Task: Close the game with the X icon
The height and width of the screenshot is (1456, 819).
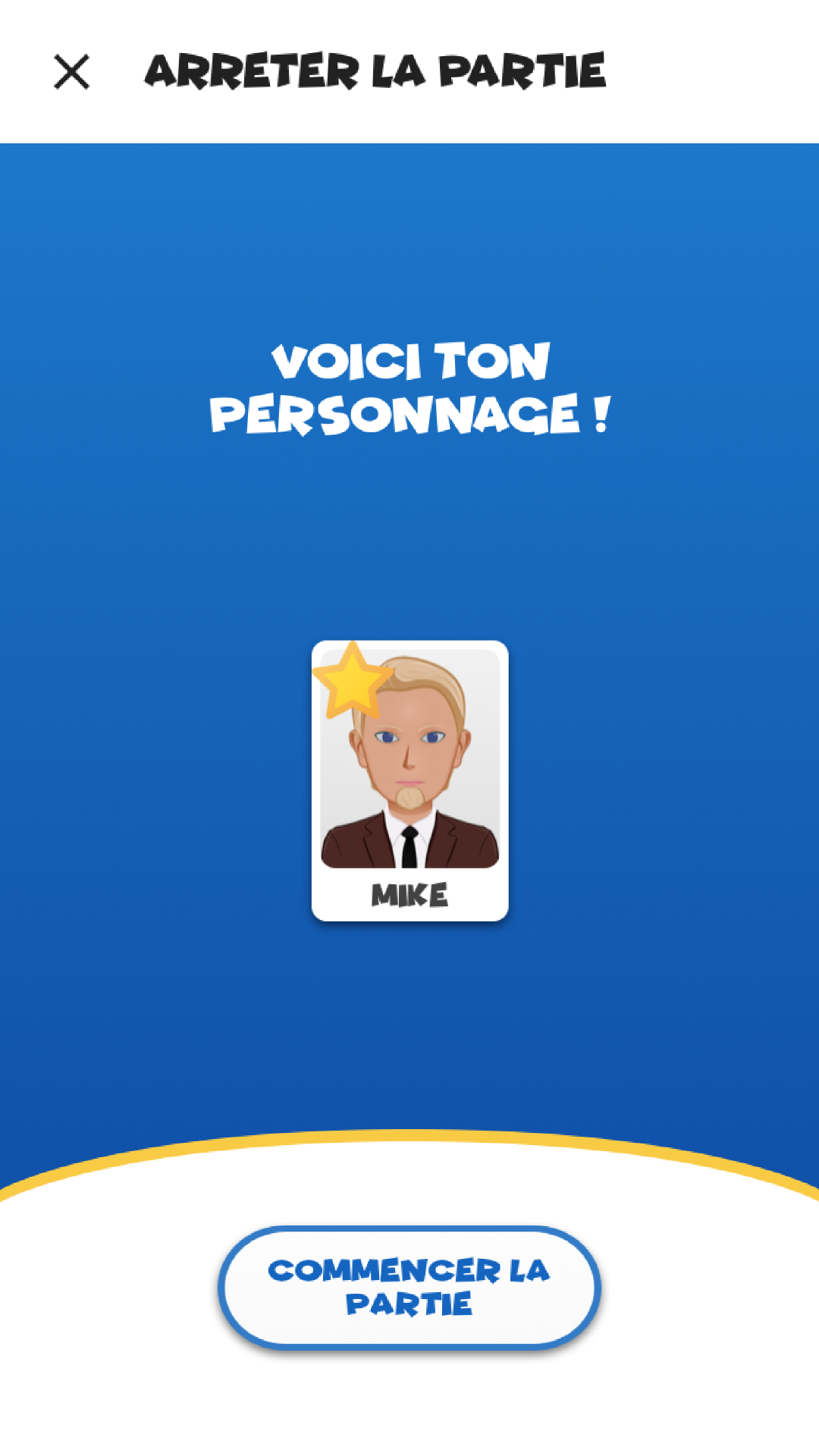Action: (72, 72)
